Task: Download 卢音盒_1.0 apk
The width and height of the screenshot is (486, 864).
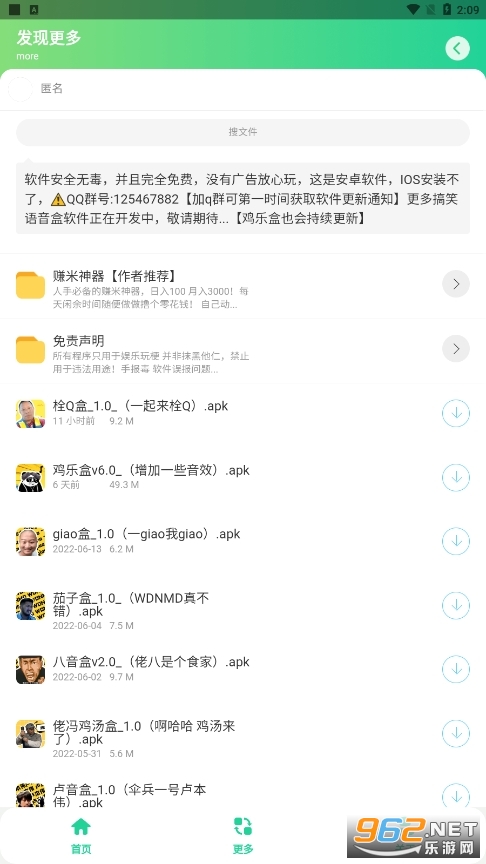Action: [x=456, y=796]
